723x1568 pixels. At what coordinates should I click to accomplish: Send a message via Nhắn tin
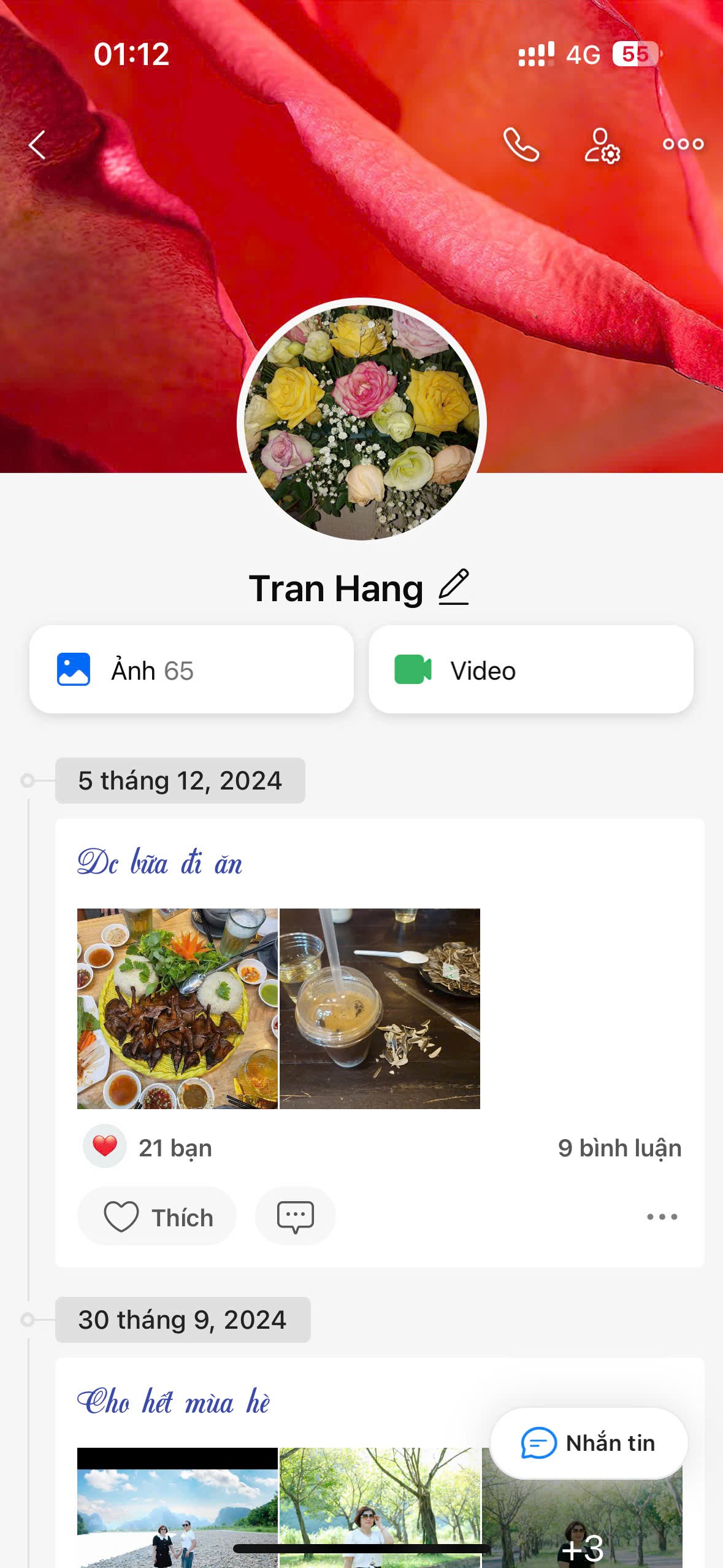589,1443
